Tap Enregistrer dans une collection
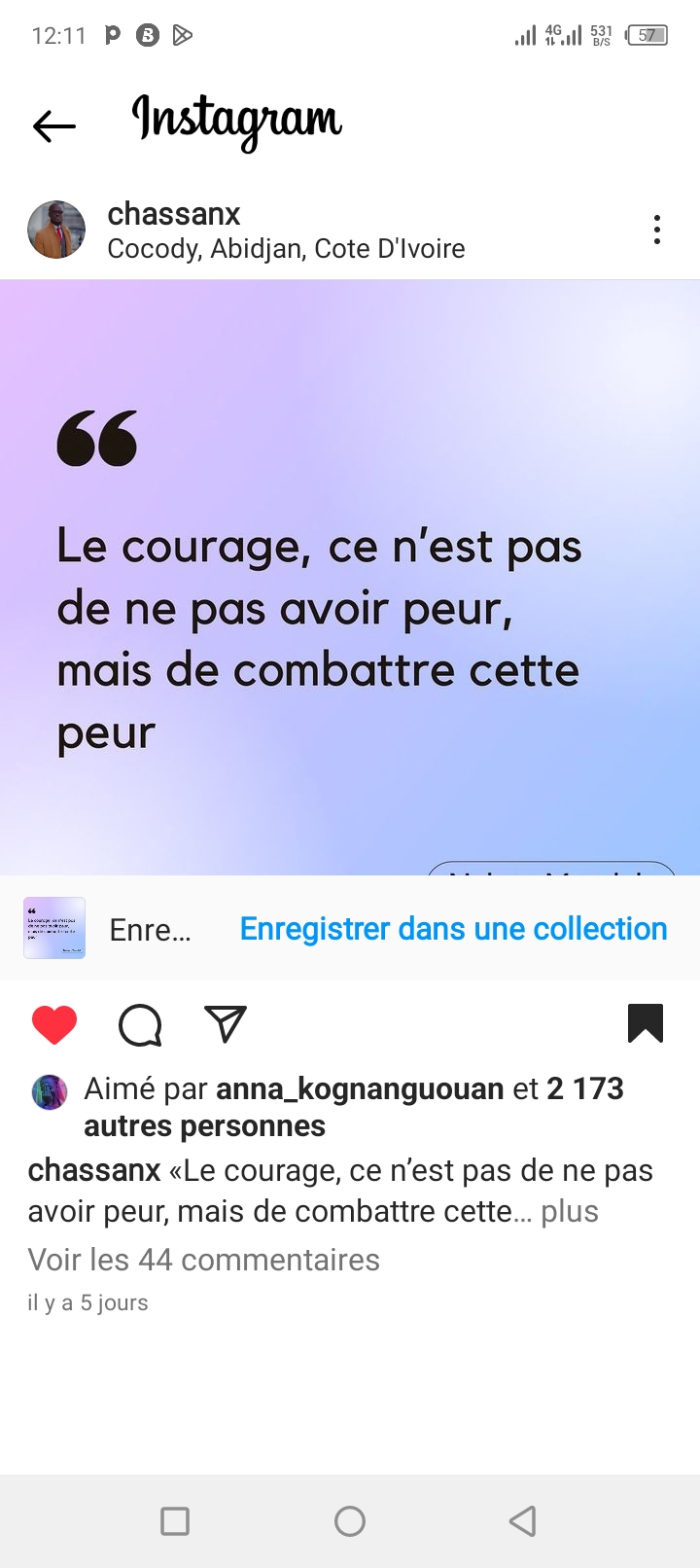The width and height of the screenshot is (700, 1568). point(453,929)
